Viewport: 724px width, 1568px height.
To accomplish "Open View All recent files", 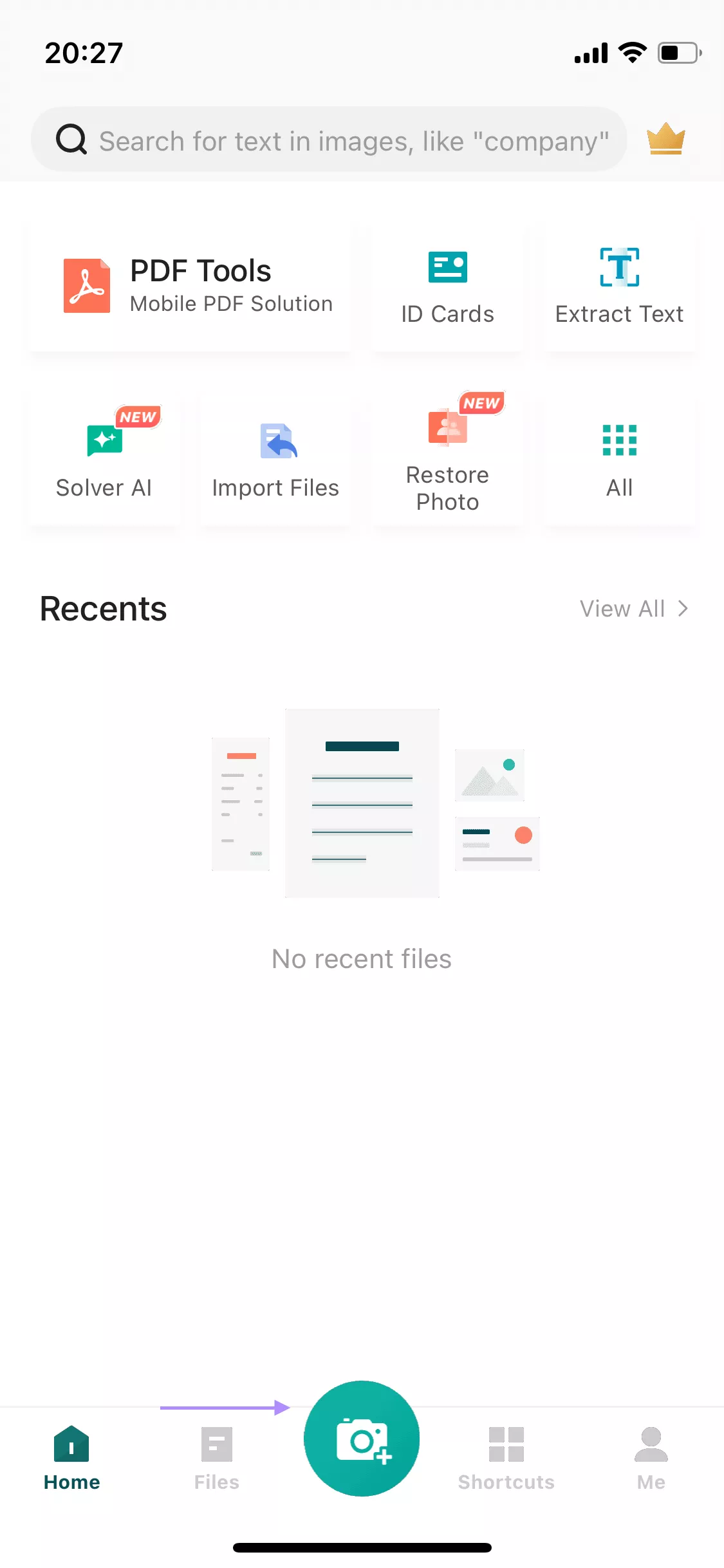I will click(622, 608).
